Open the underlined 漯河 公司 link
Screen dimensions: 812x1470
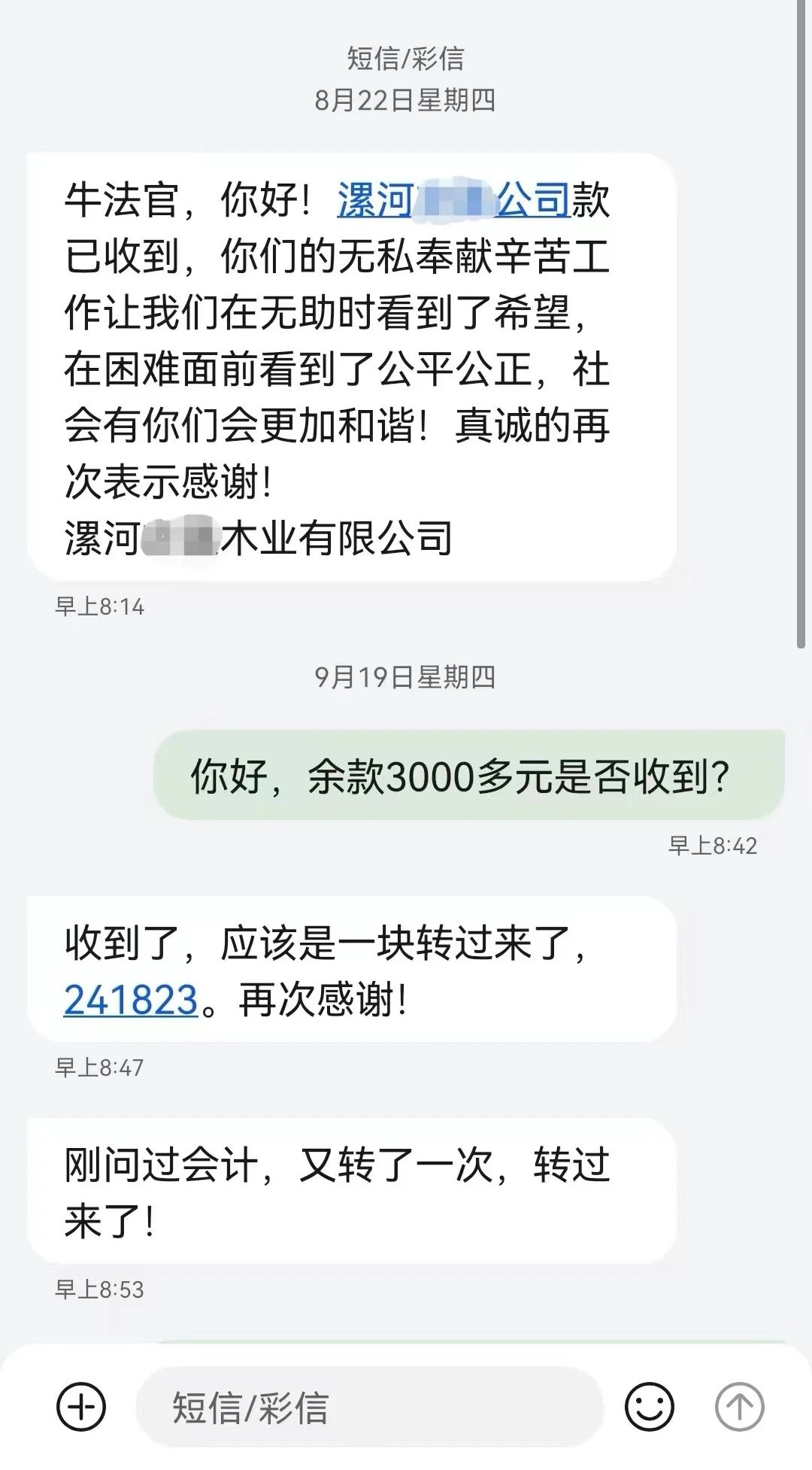453,200
